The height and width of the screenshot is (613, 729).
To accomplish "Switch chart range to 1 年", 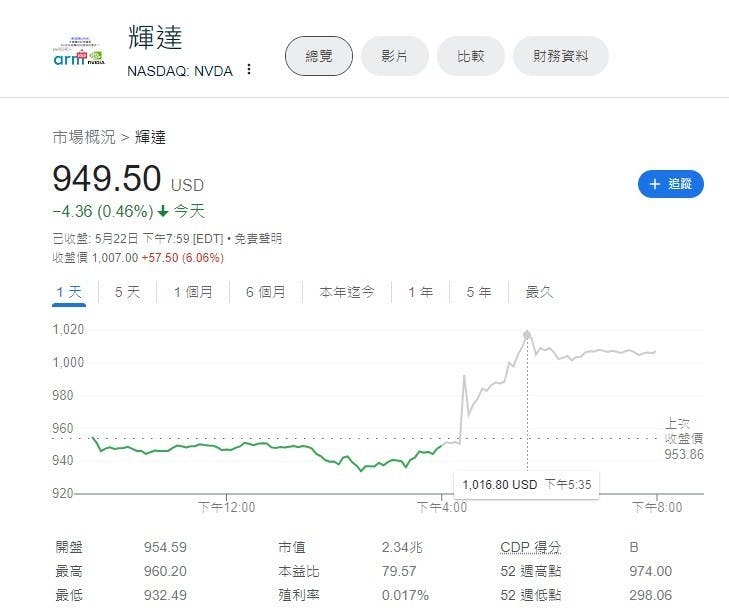I will coord(420,292).
